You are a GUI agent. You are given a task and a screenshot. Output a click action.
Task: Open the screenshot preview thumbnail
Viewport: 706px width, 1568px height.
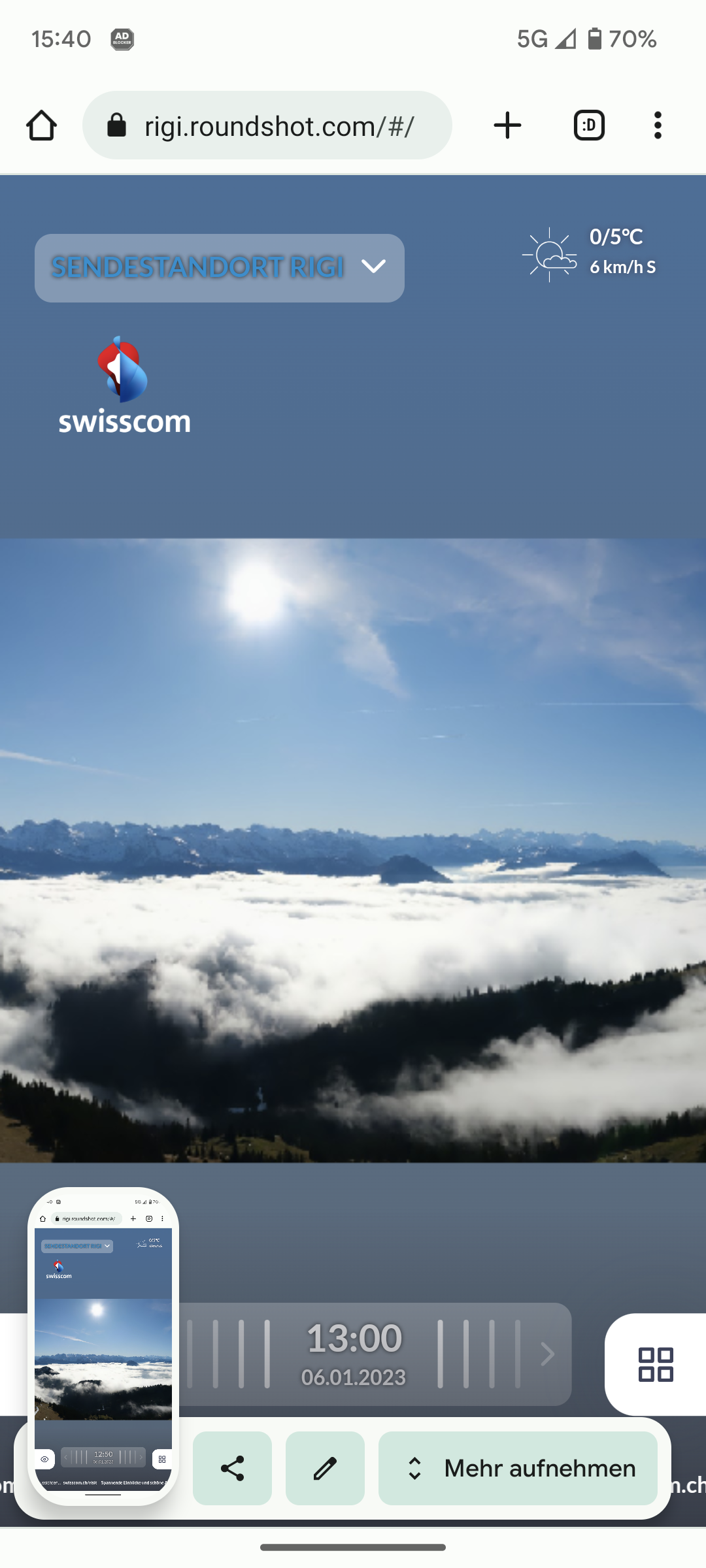coord(103,1347)
